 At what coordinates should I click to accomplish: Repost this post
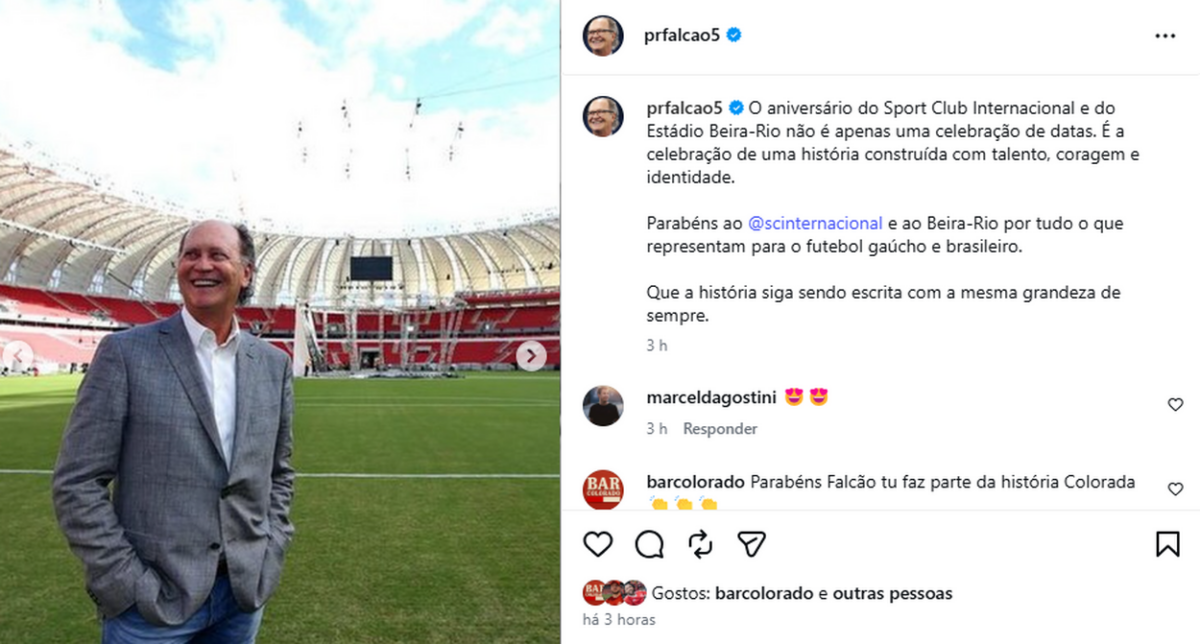point(700,543)
